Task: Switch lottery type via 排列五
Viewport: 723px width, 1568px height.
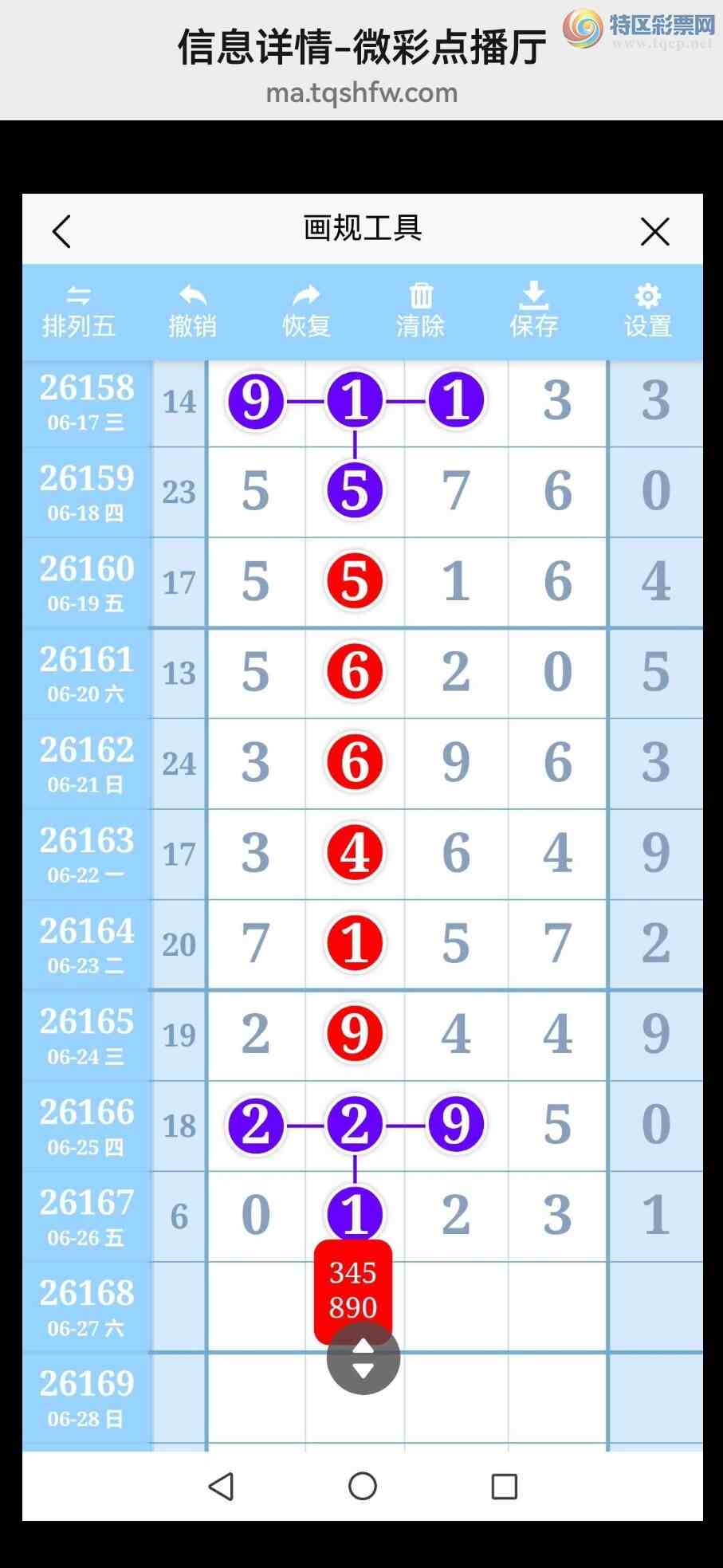Action: [x=79, y=312]
